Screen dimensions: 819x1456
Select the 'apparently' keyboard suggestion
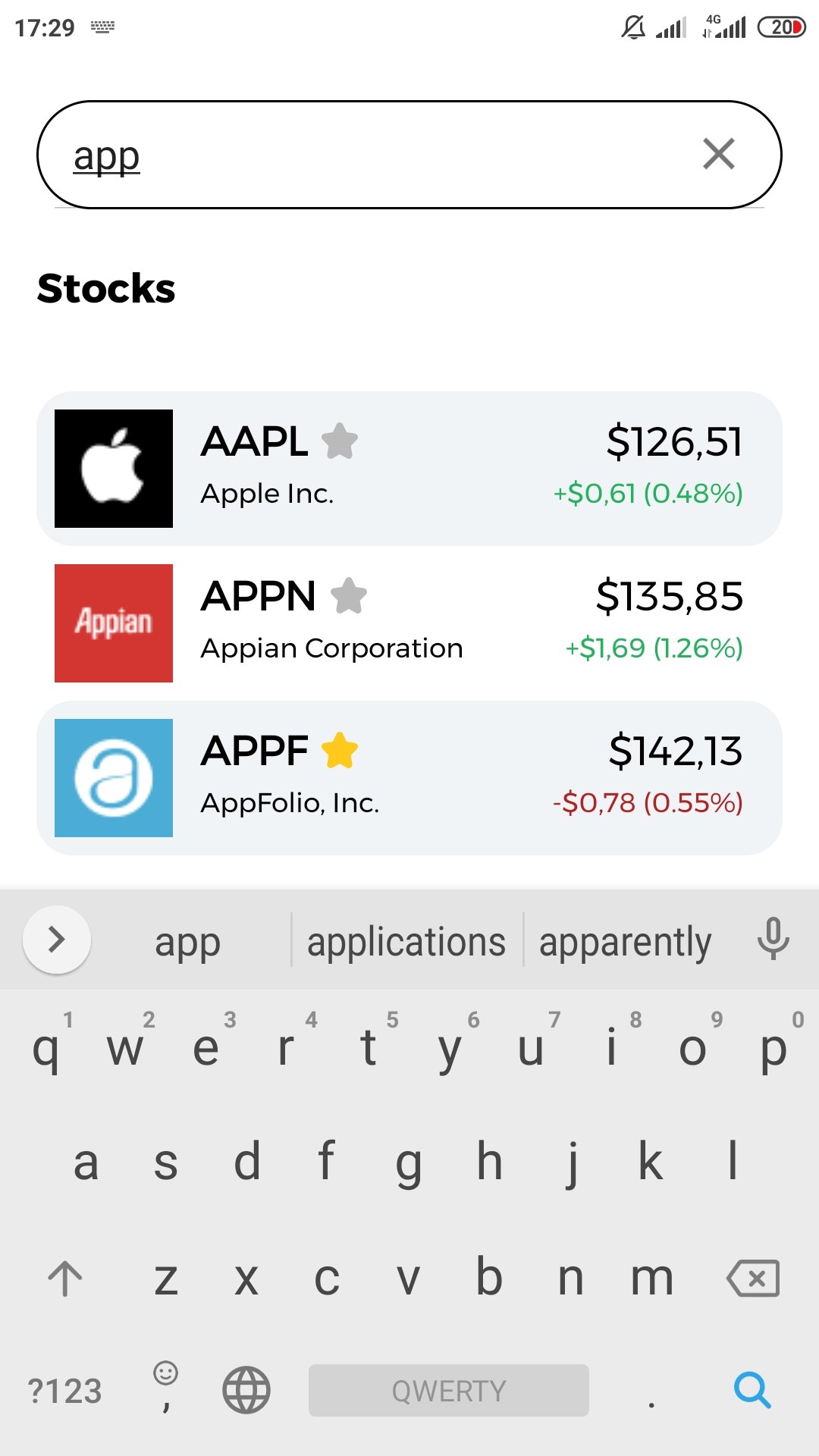coord(625,942)
